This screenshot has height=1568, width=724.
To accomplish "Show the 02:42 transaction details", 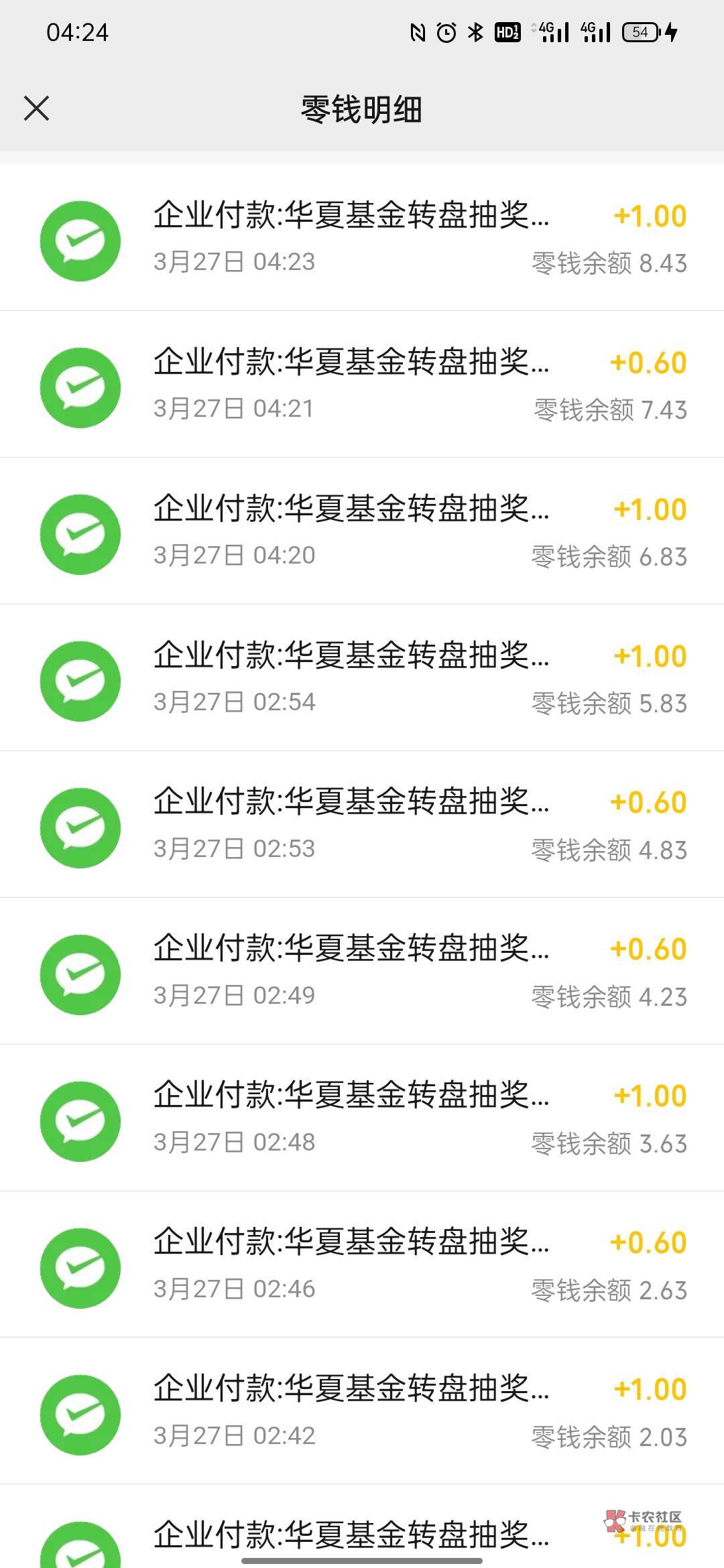I will 362,1412.
